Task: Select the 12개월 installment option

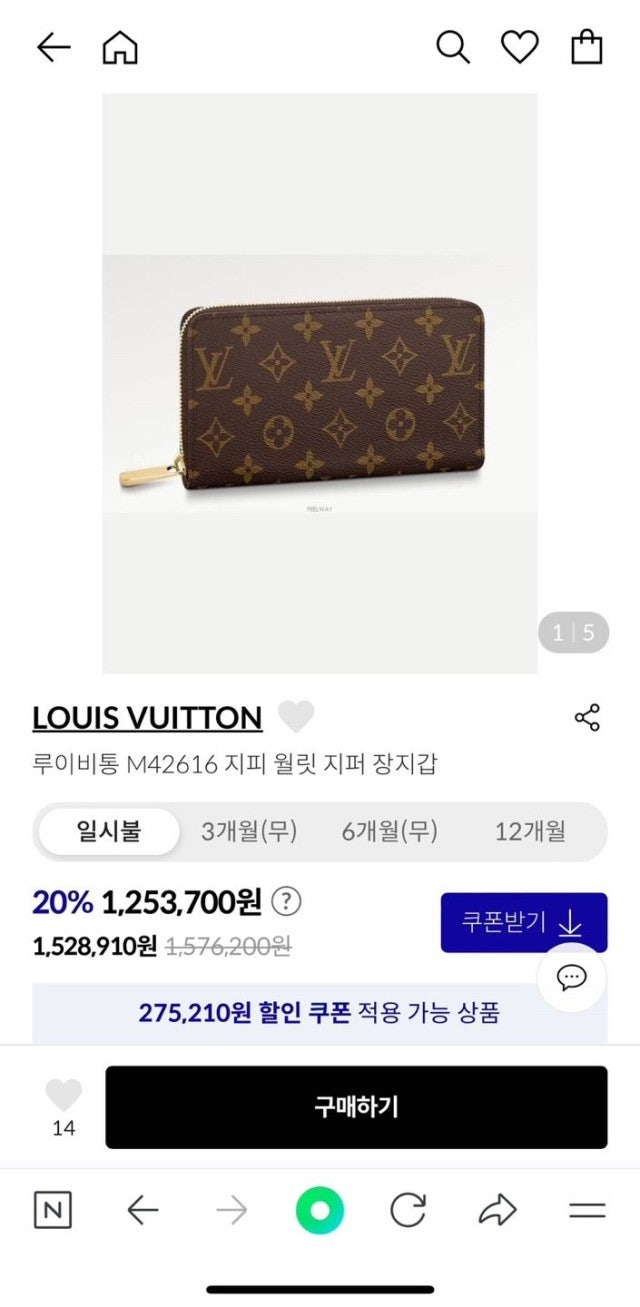Action: pos(530,831)
